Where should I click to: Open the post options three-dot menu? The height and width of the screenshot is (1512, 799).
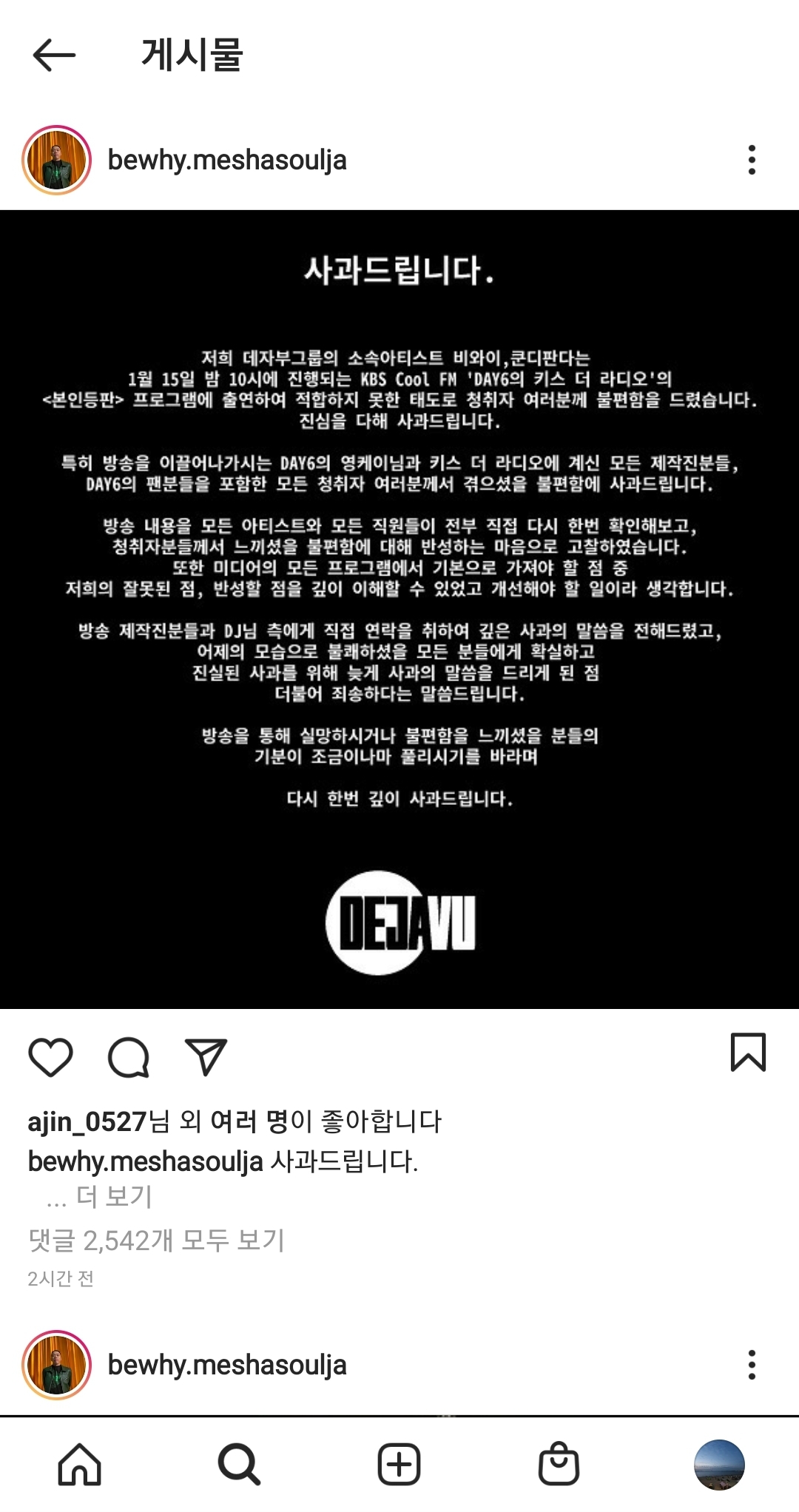[752, 158]
